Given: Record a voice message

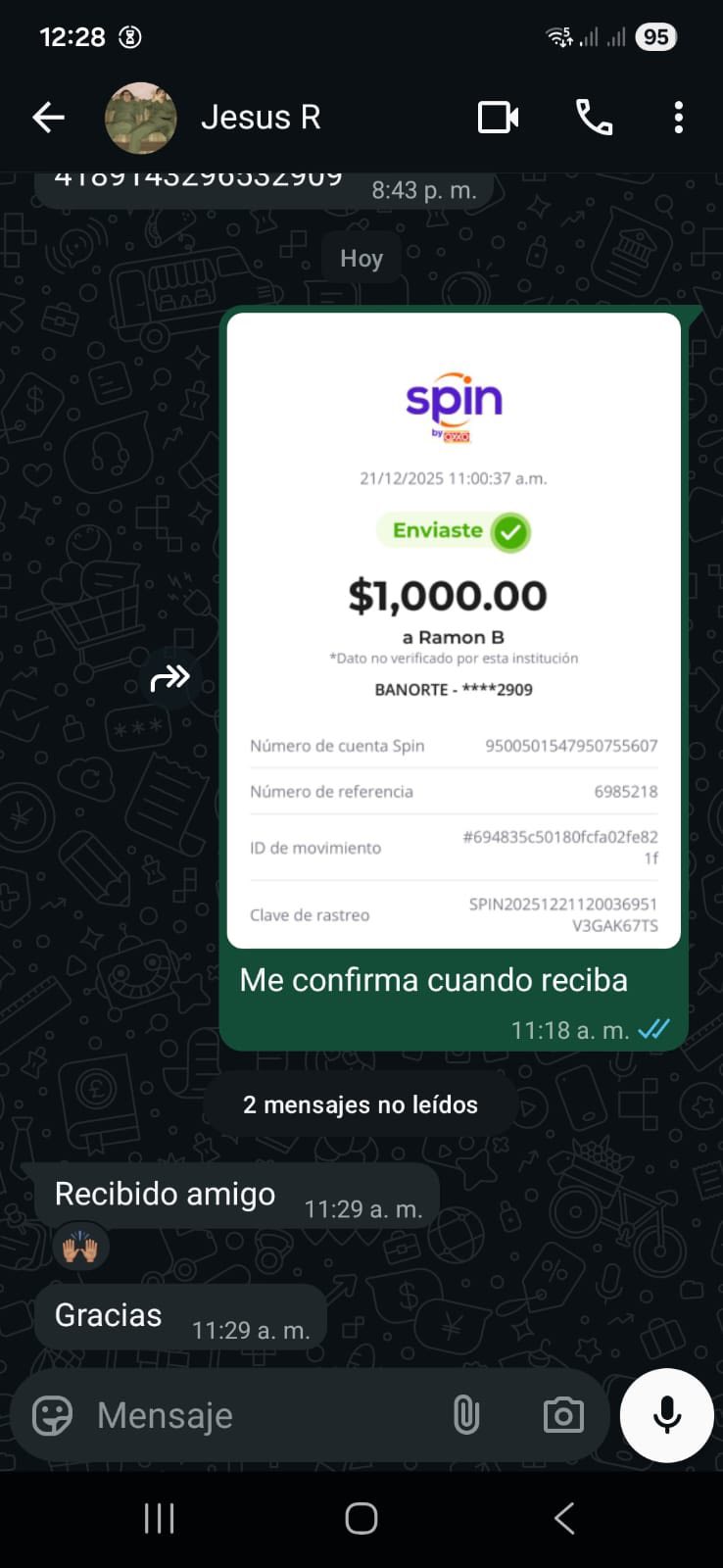Looking at the screenshot, I should [667, 1415].
